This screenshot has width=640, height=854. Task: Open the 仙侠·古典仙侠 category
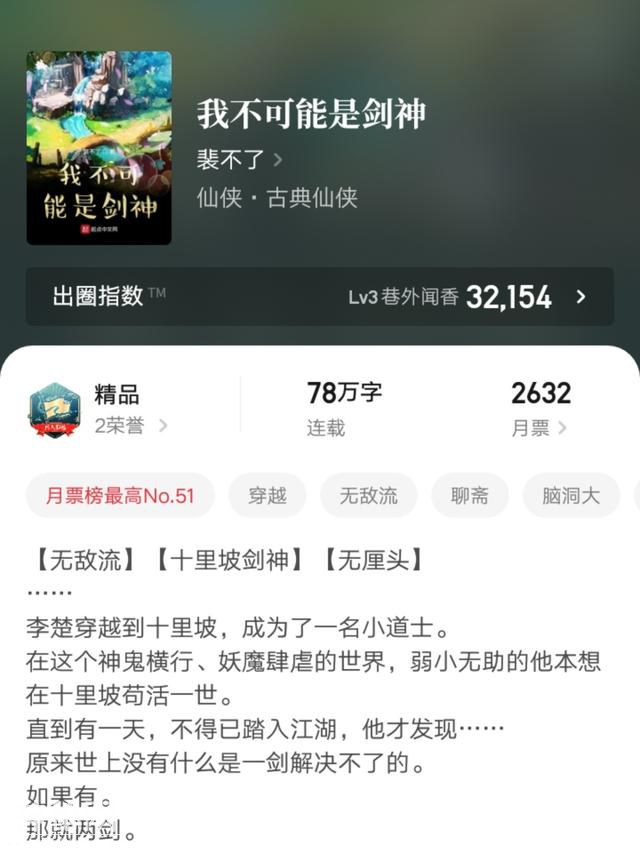277,198
